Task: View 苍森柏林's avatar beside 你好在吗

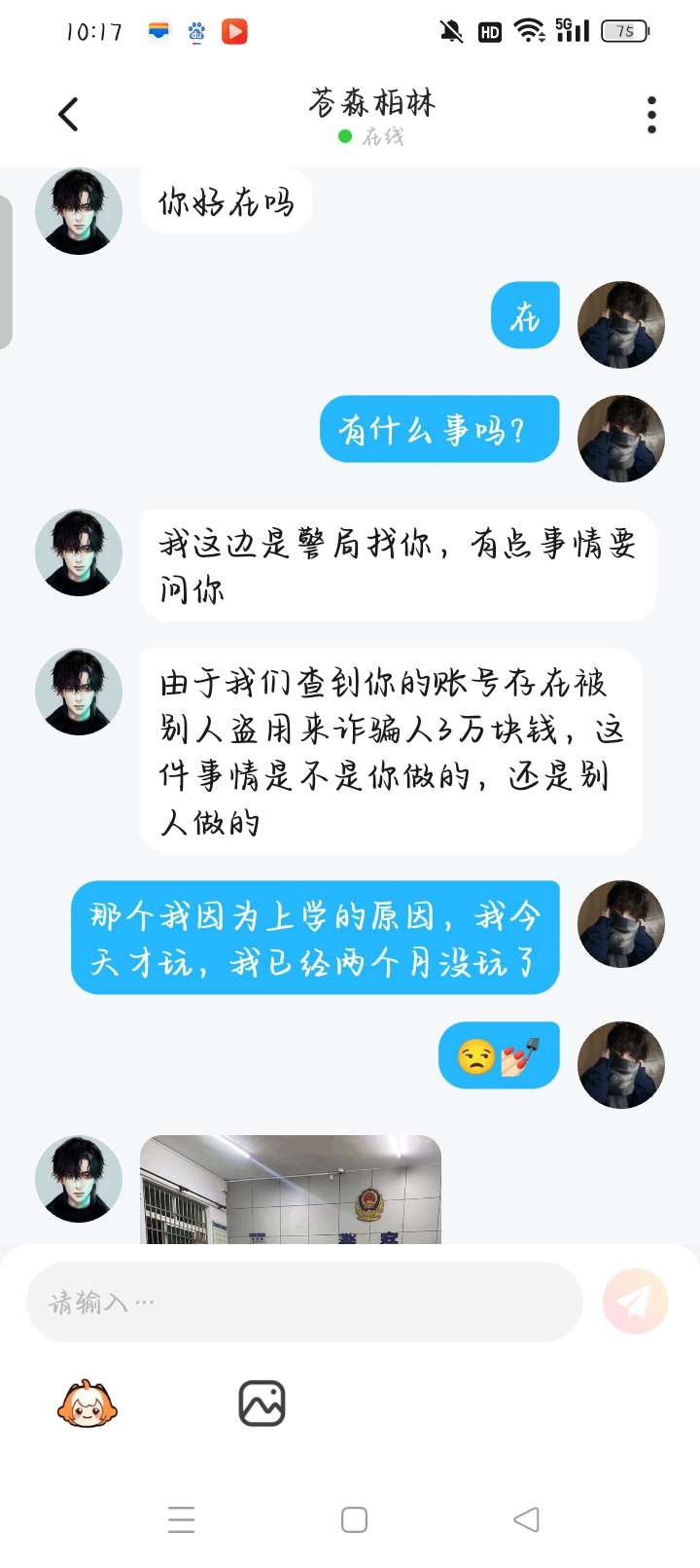Action: (79, 211)
